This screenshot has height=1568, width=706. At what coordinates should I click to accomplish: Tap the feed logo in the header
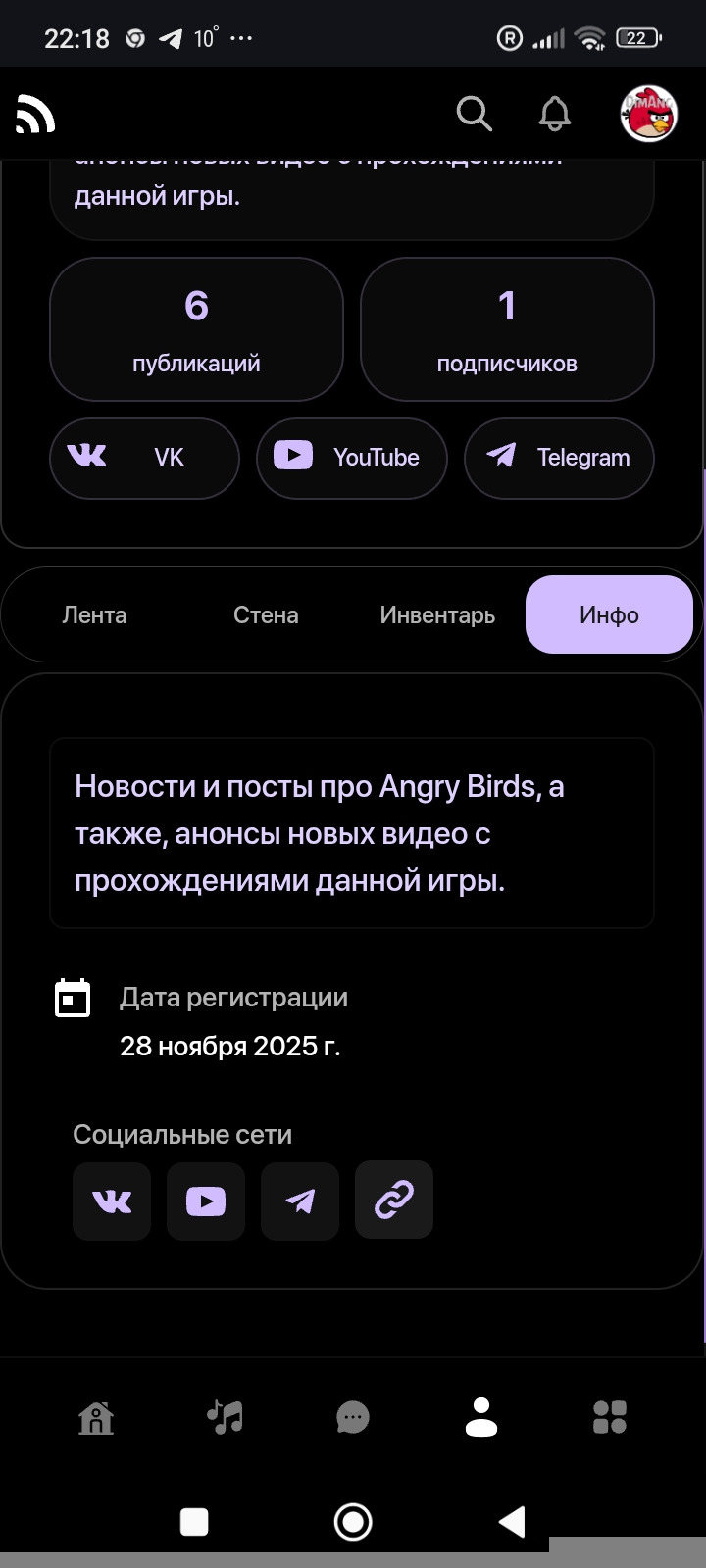point(36,114)
